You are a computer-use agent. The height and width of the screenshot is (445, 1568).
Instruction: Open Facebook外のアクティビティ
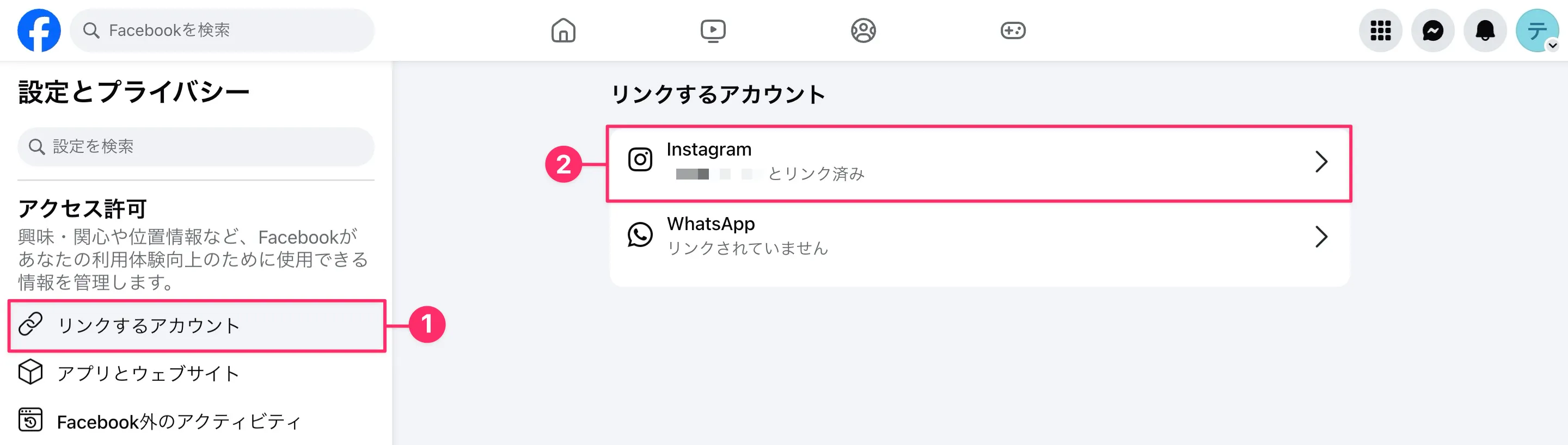pos(179,421)
